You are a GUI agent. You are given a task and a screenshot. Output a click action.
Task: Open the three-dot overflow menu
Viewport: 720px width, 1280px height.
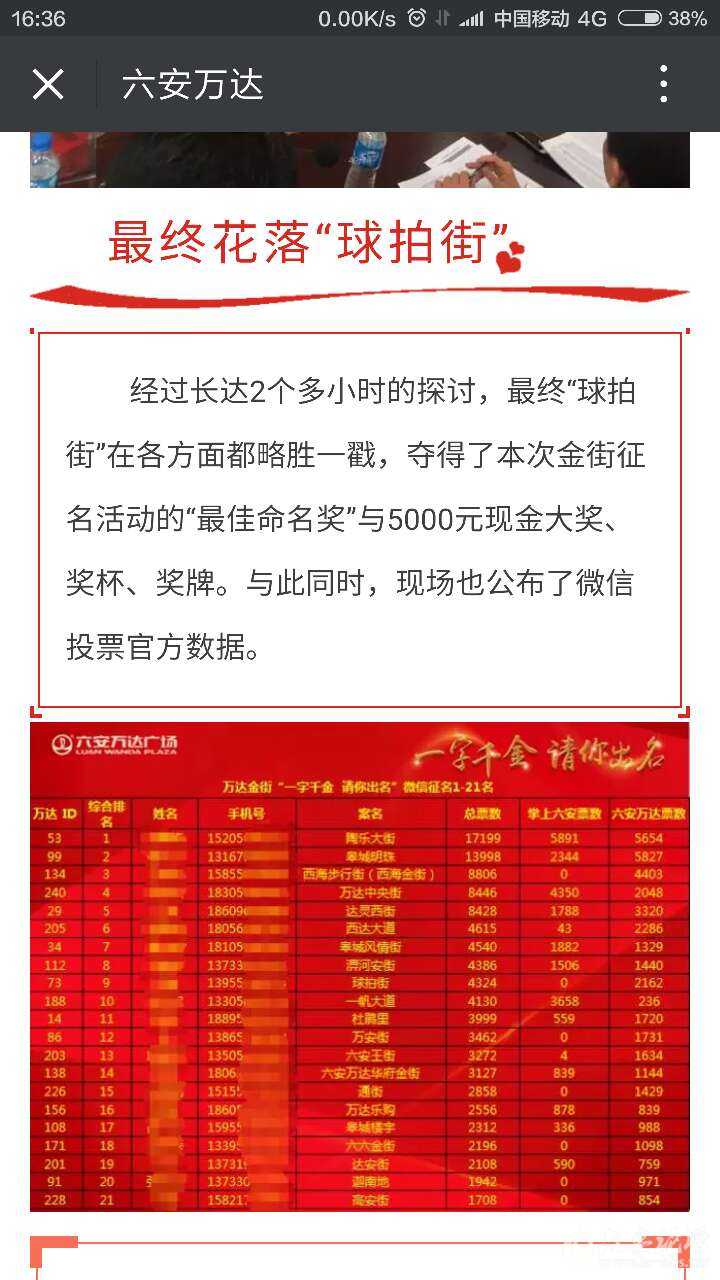point(663,85)
